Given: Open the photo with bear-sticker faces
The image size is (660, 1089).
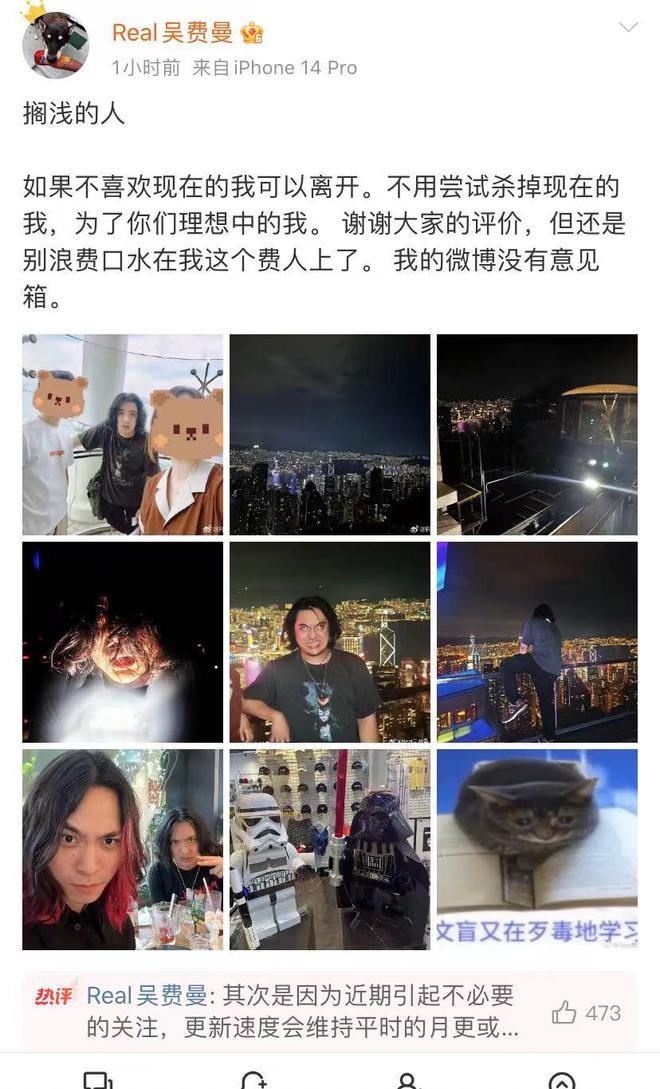Looking at the screenshot, I should (x=123, y=434).
